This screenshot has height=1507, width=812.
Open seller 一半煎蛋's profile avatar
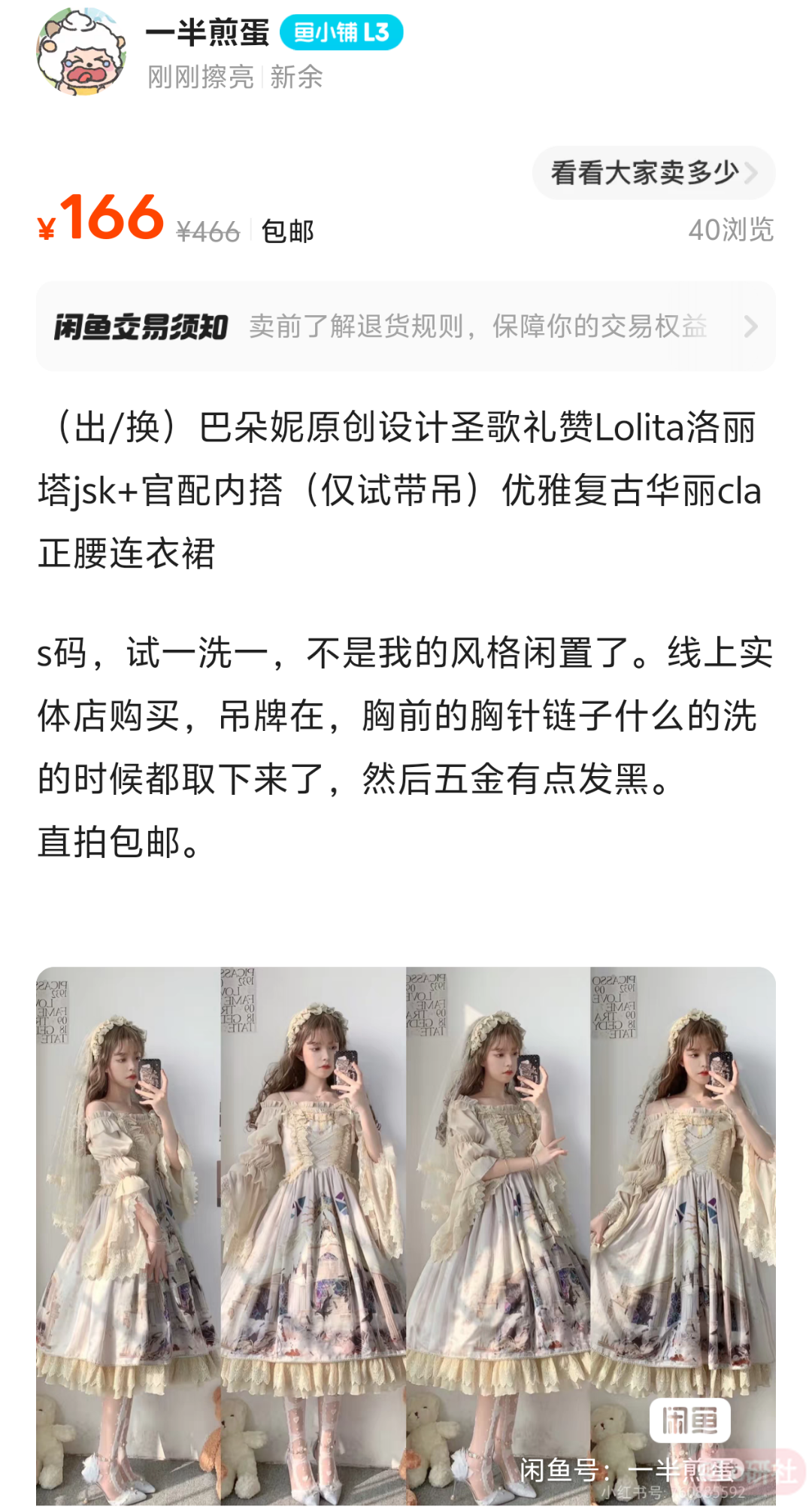coord(81,53)
